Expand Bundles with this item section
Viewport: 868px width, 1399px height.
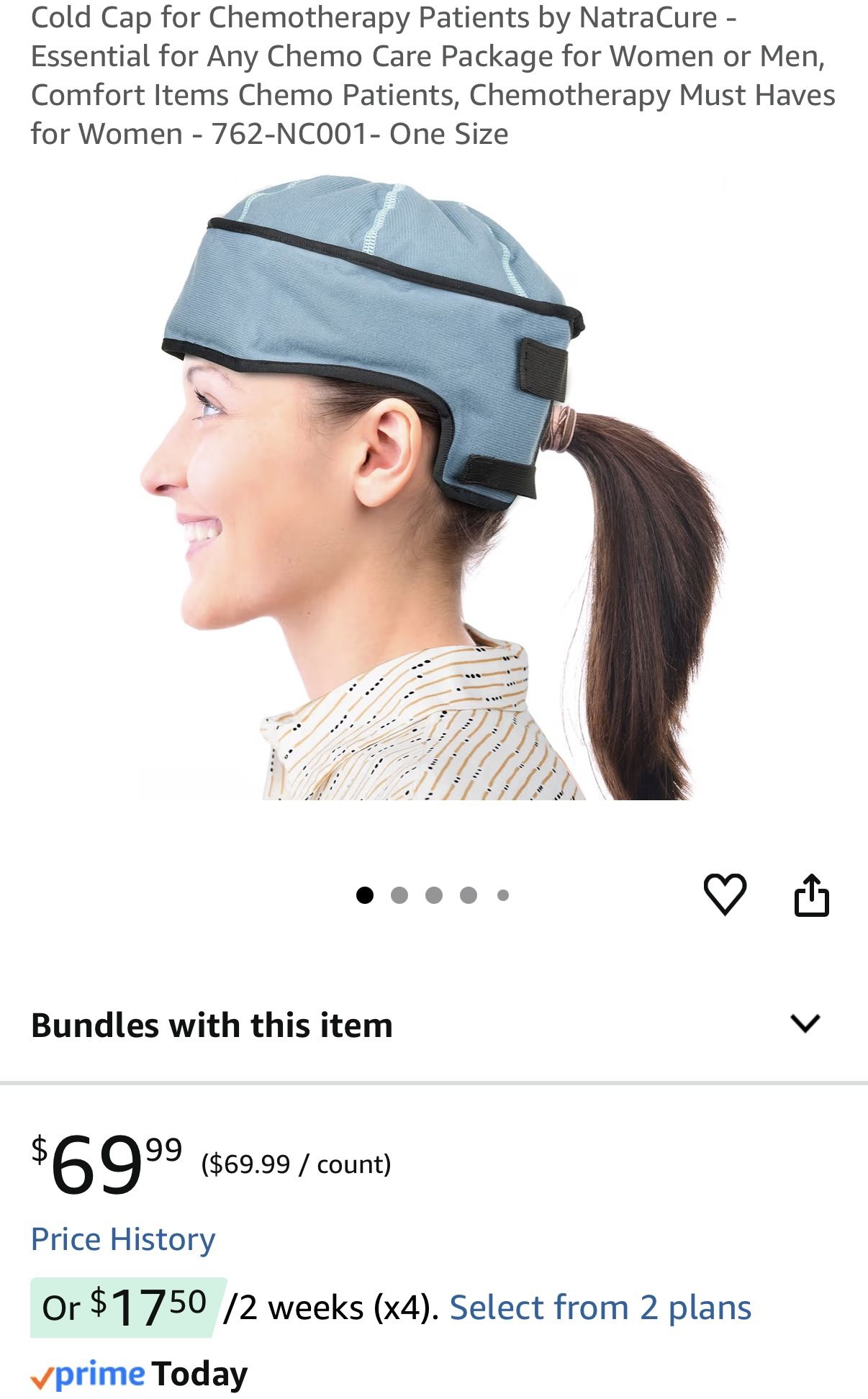pyautogui.click(x=433, y=1024)
